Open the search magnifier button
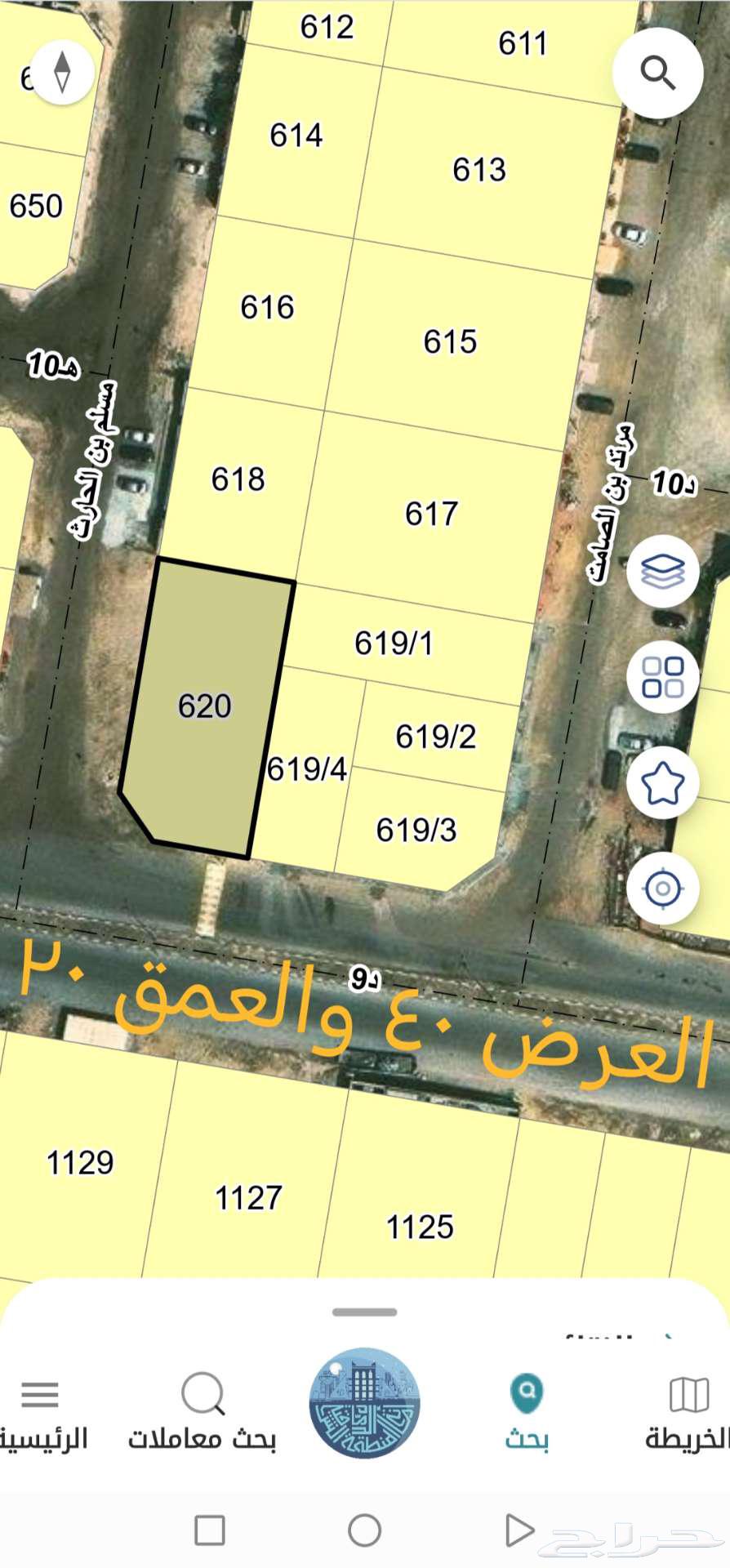This screenshot has height=1568, width=730. point(657,73)
